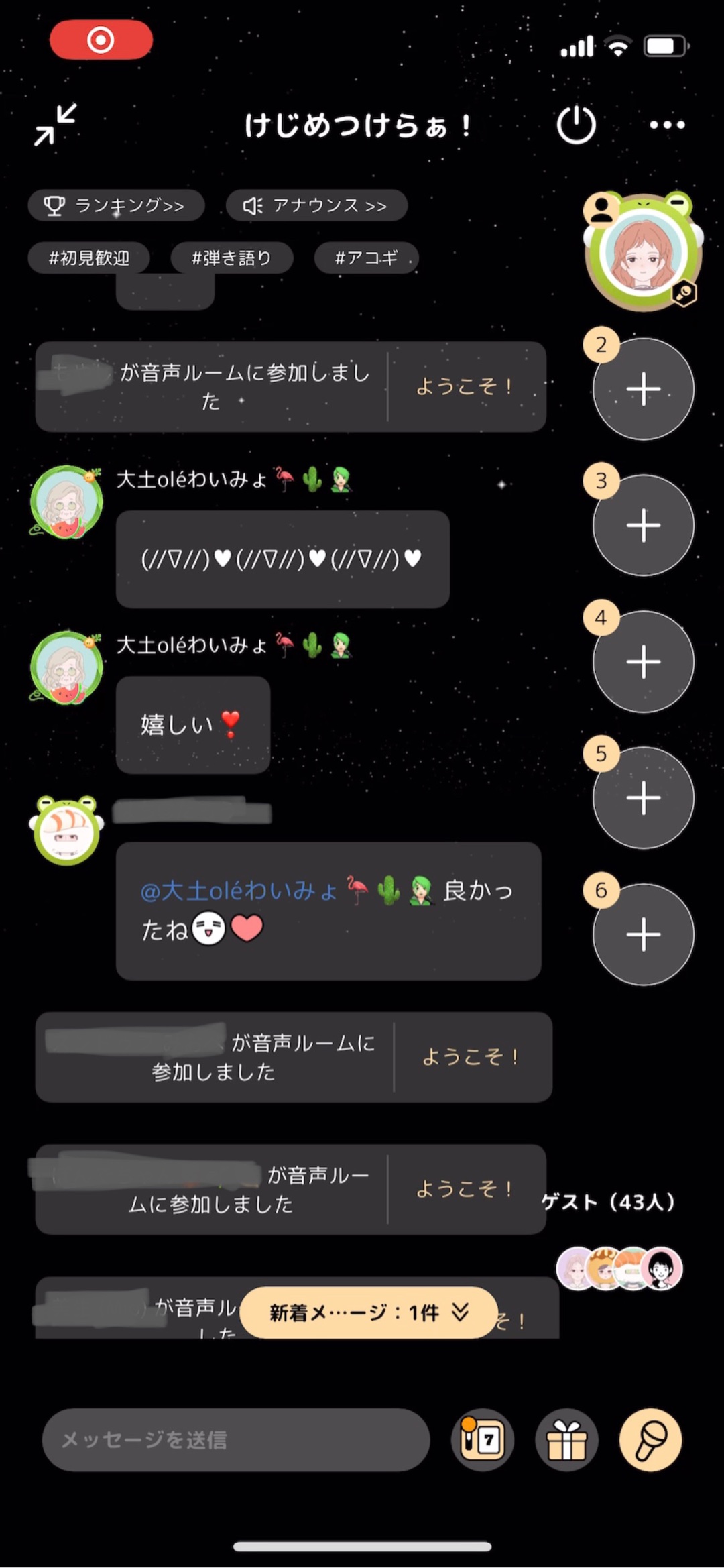Open the slot machine game icon
724x1568 pixels.
click(x=483, y=1439)
